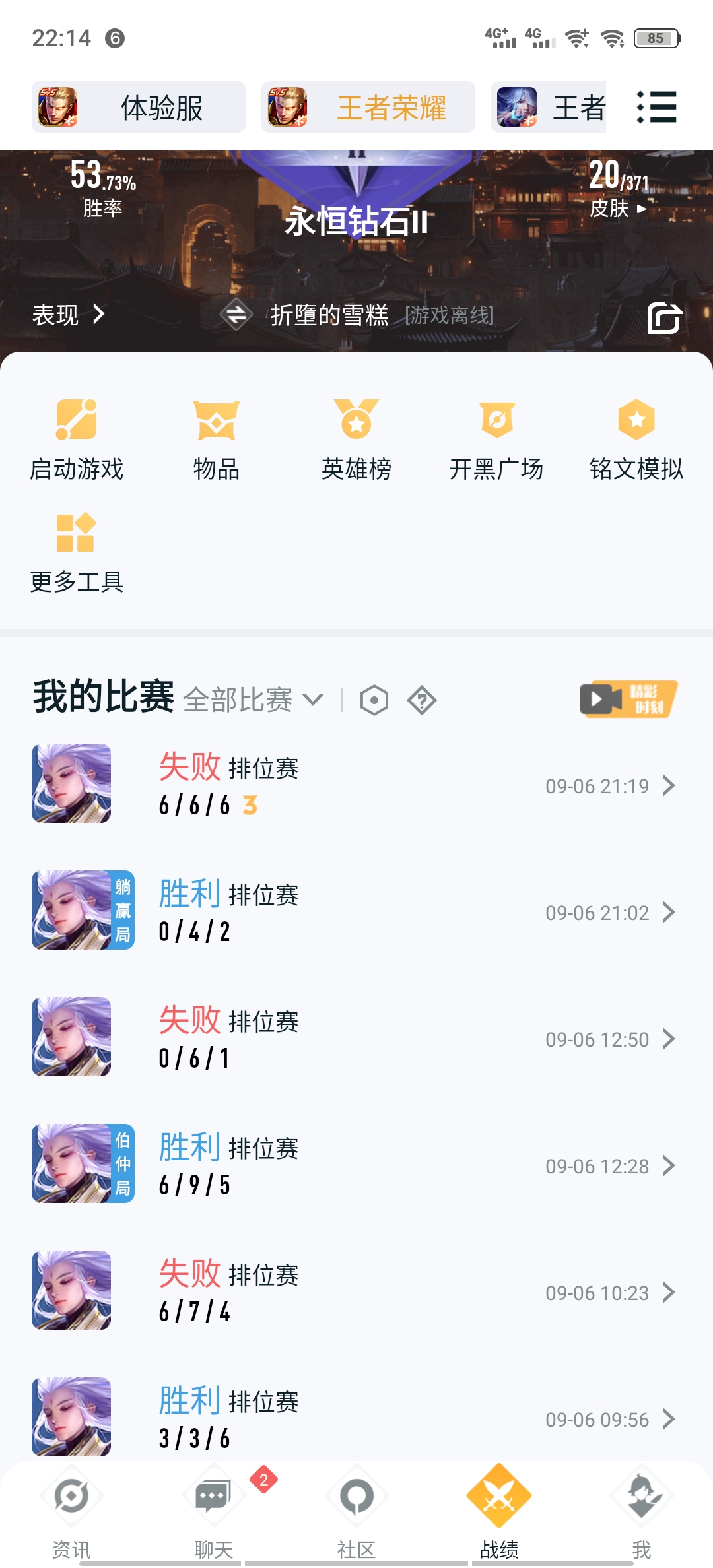
Task: Go to 开黑广场
Action: click(496, 440)
